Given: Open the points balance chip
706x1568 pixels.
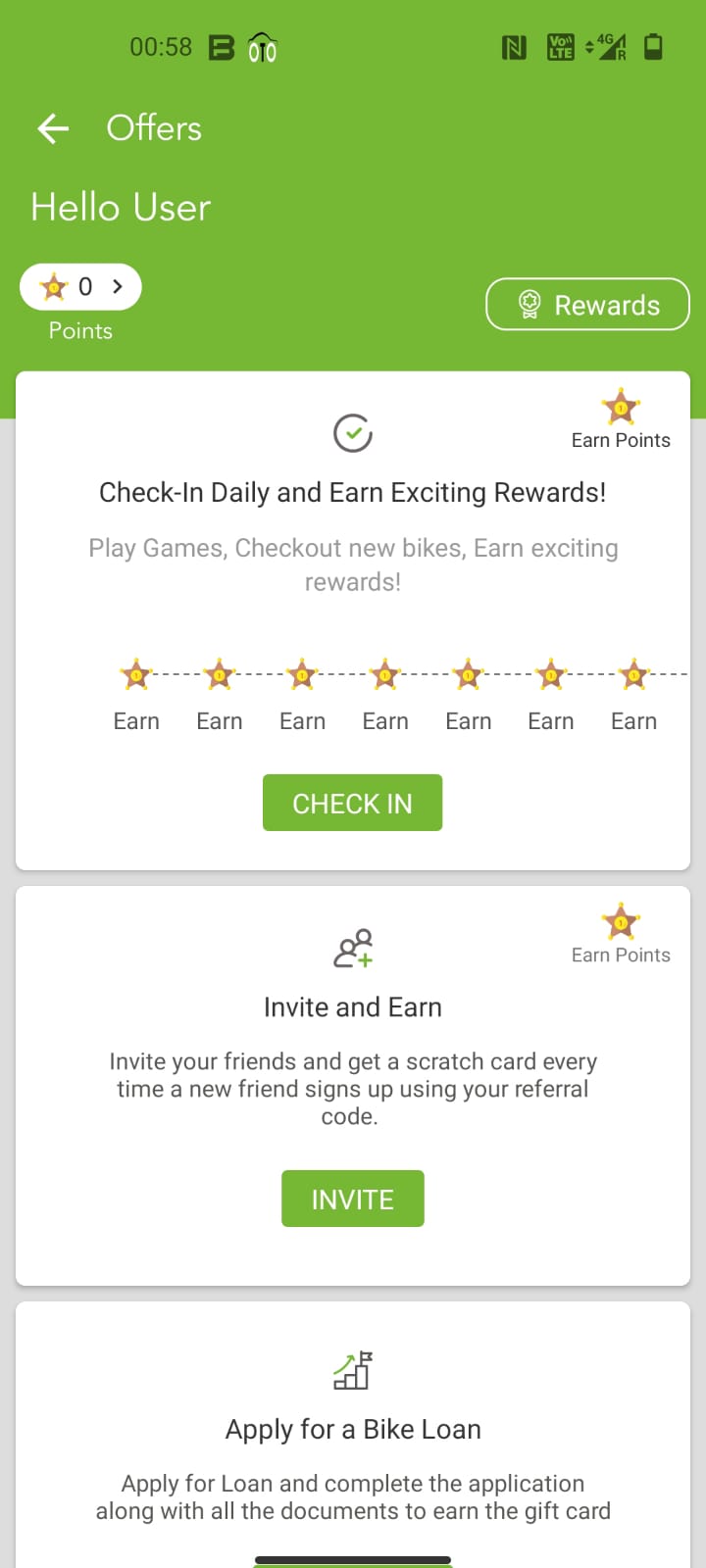Looking at the screenshot, I should (x=80, y=287).
